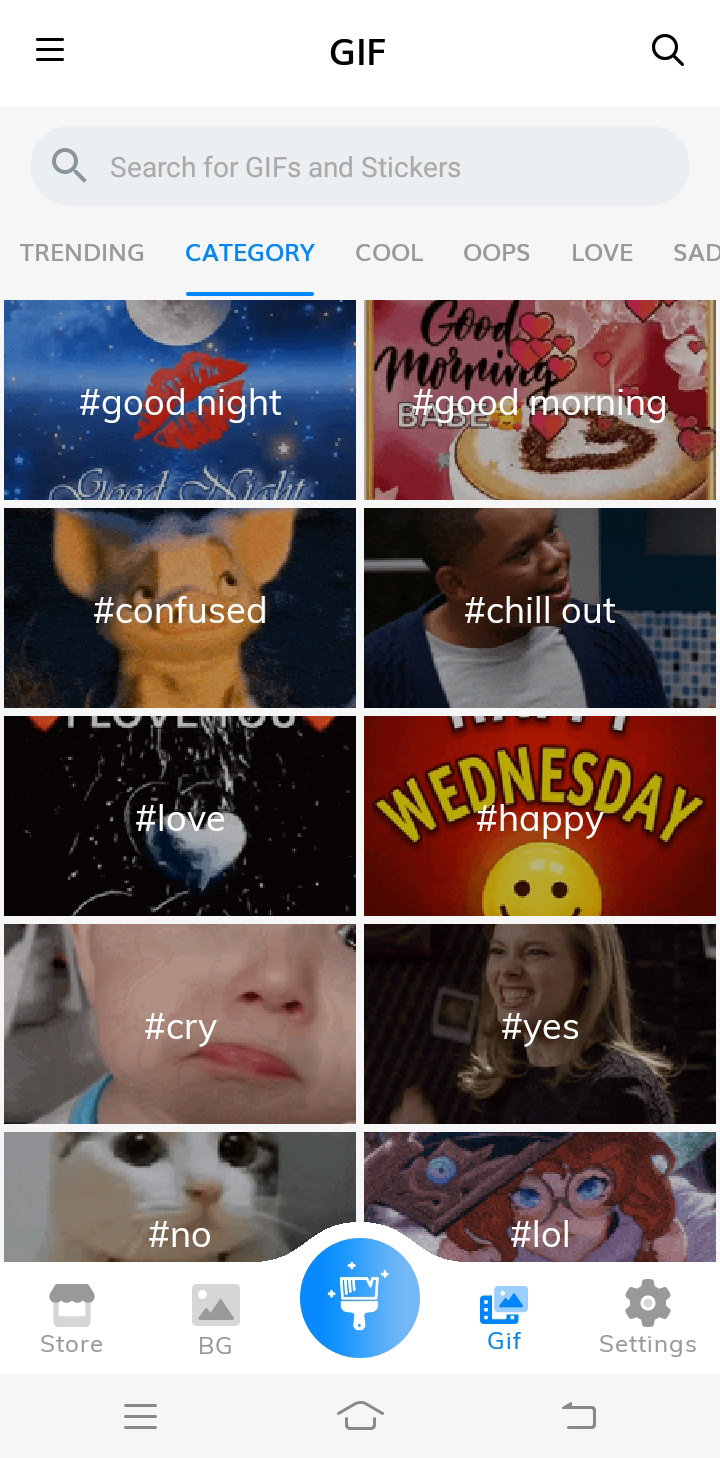Image resolution: width=720 pixels, height=1458 pixels.
Task: Tap the blue paintbrush floating button
Action: pos(360,1298)
